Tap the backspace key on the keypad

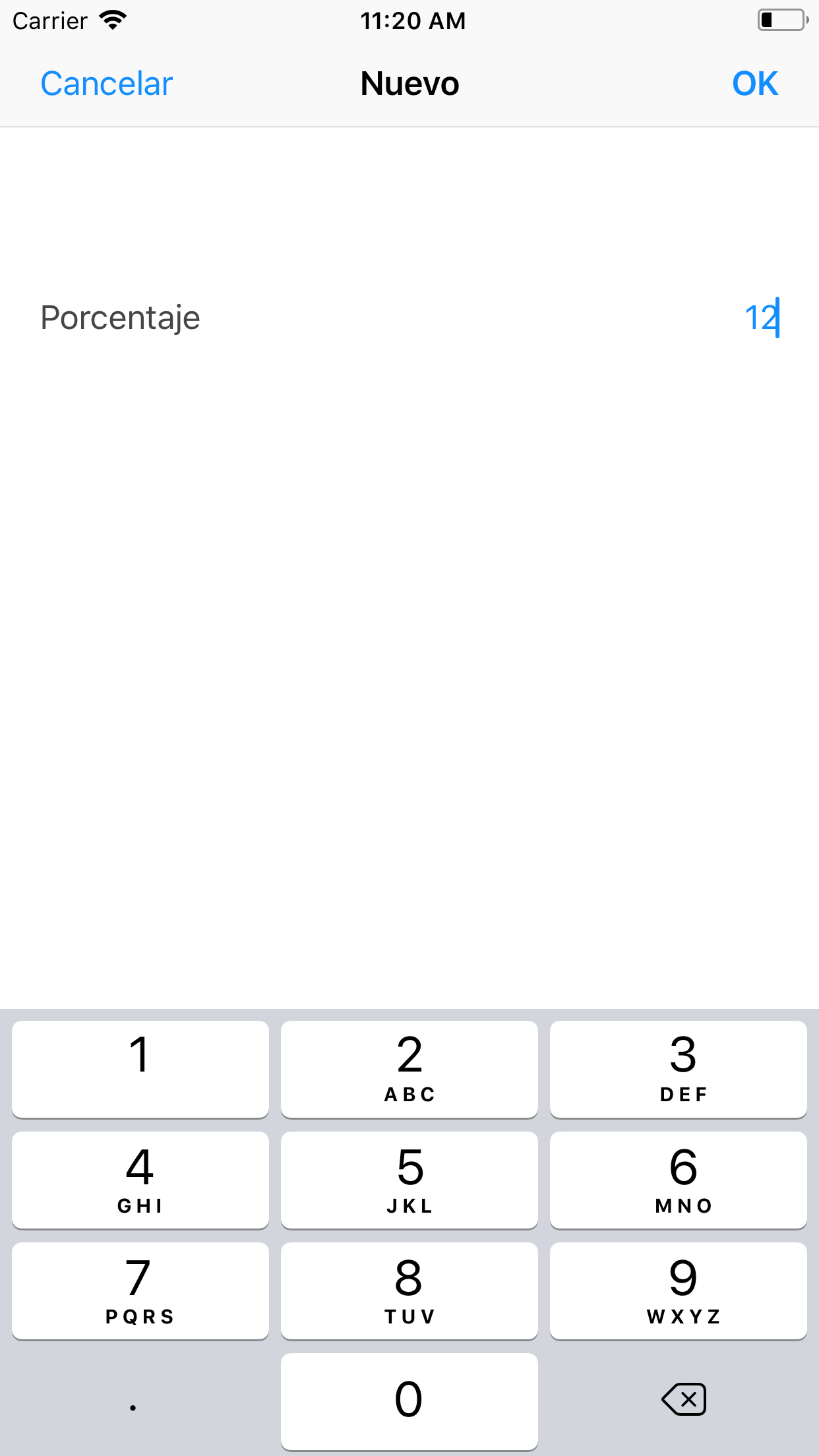click(x=682, y=1400)
